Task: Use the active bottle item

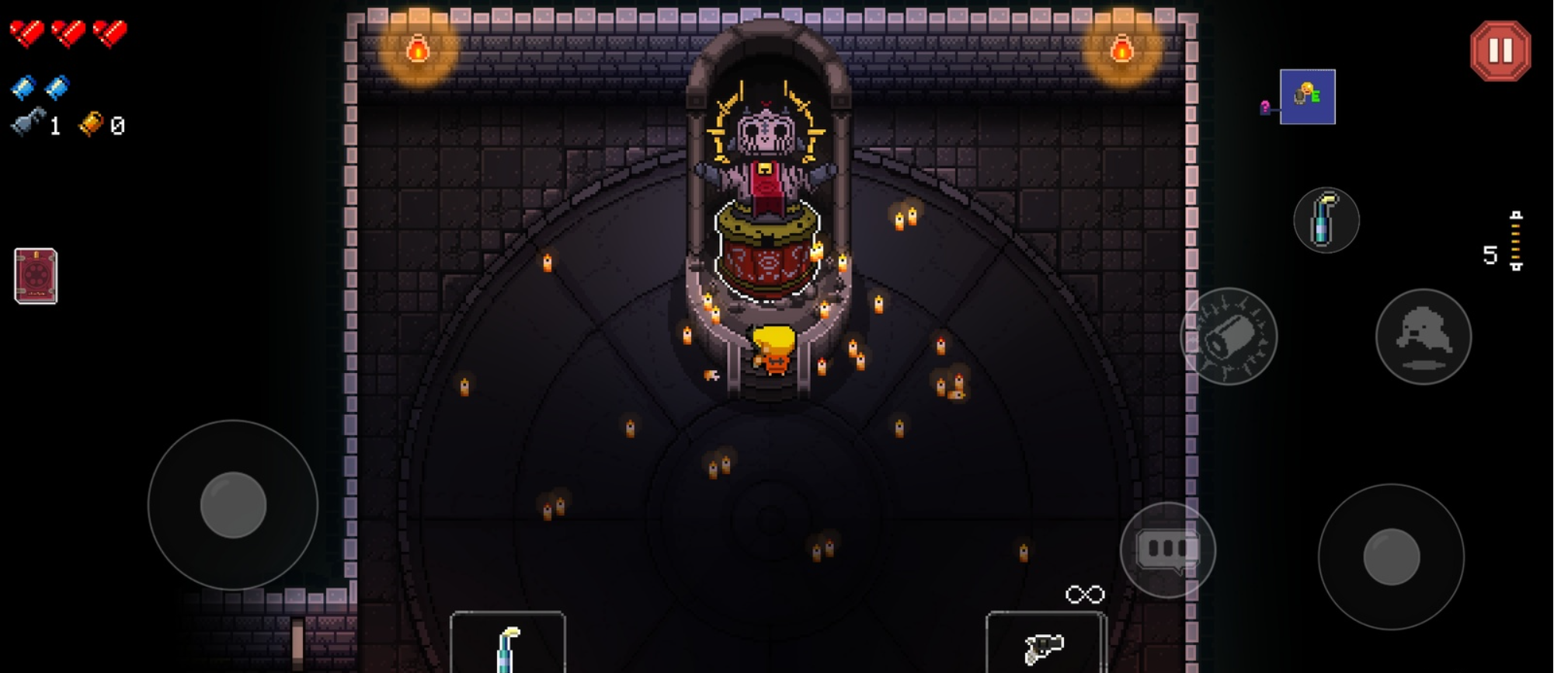Action: [1326, 221]
